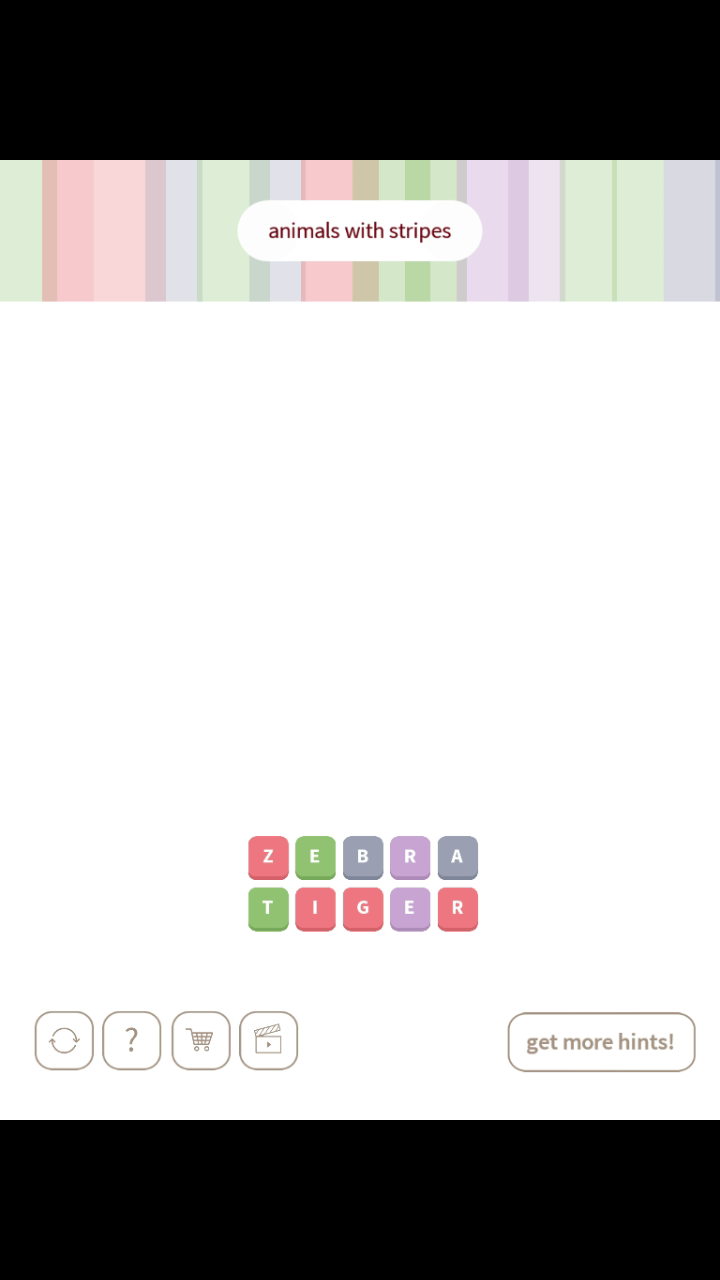Viewport: 720px width, 1280px height.
Task: Tap the get more hints button
Action: click(601, 1042)
